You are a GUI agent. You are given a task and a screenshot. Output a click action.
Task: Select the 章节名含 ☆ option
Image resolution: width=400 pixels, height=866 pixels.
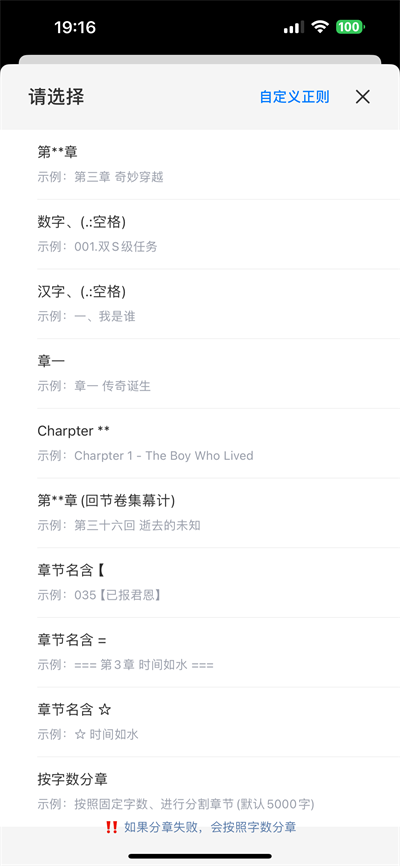point(200,721)
